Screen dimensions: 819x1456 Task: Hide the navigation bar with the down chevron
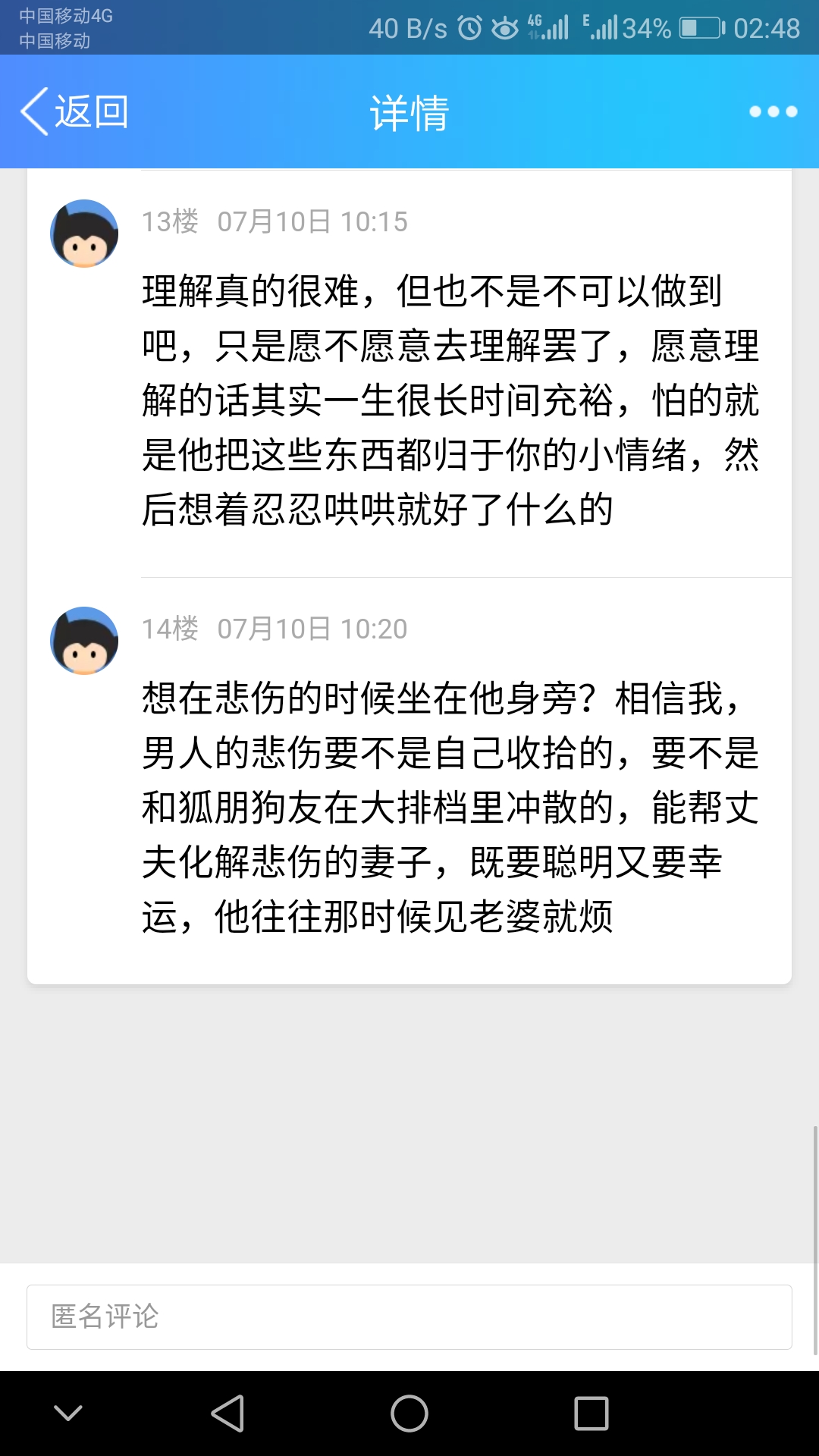point(68,1413)
